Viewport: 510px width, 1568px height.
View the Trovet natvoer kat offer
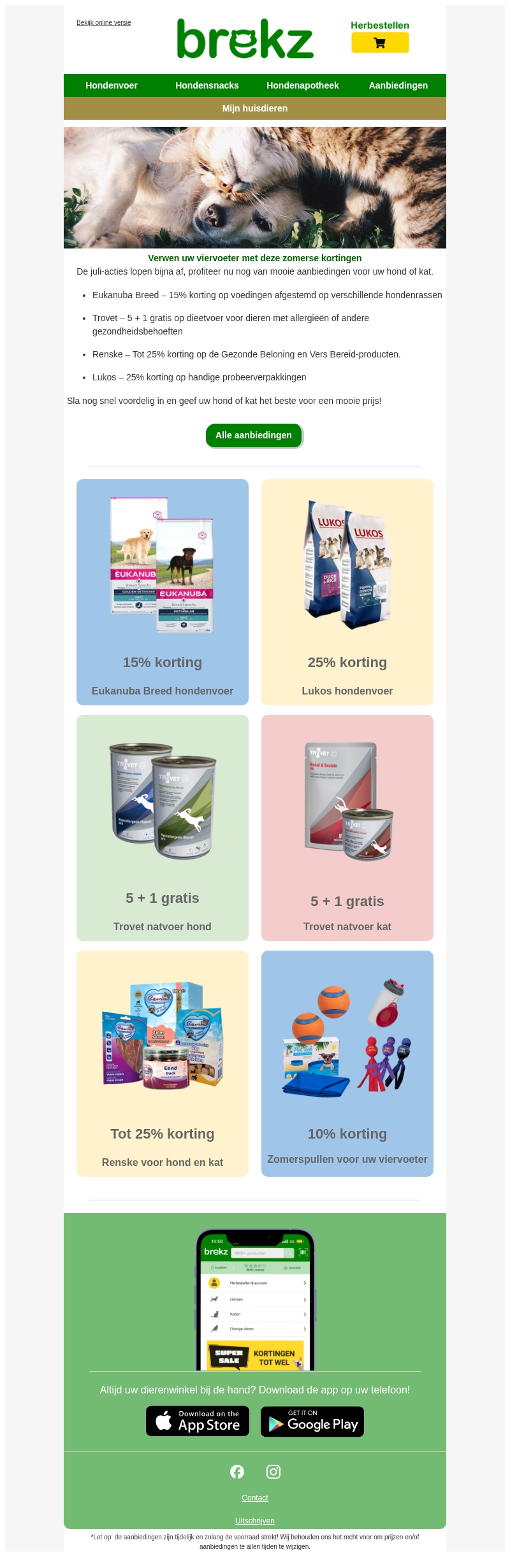tap(347, 828)
